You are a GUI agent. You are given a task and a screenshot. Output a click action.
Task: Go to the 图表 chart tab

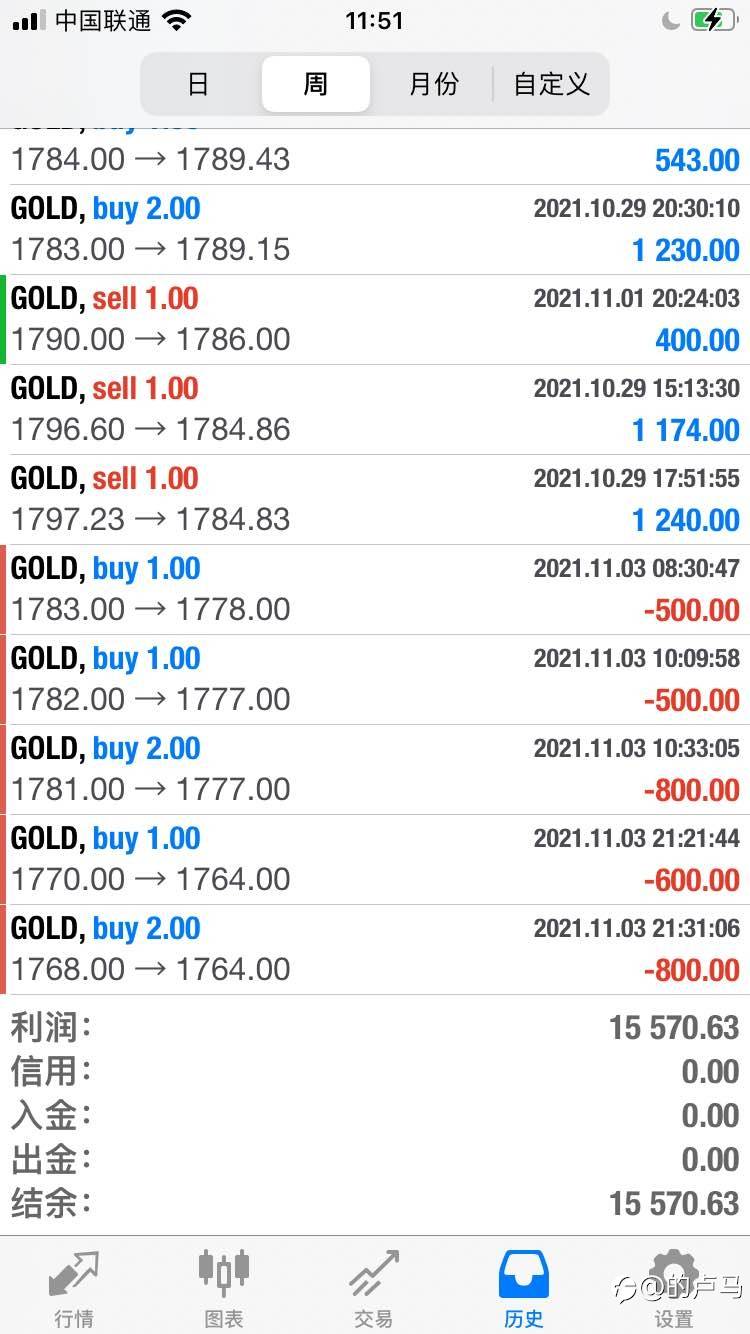click(x=224, y=1287)
